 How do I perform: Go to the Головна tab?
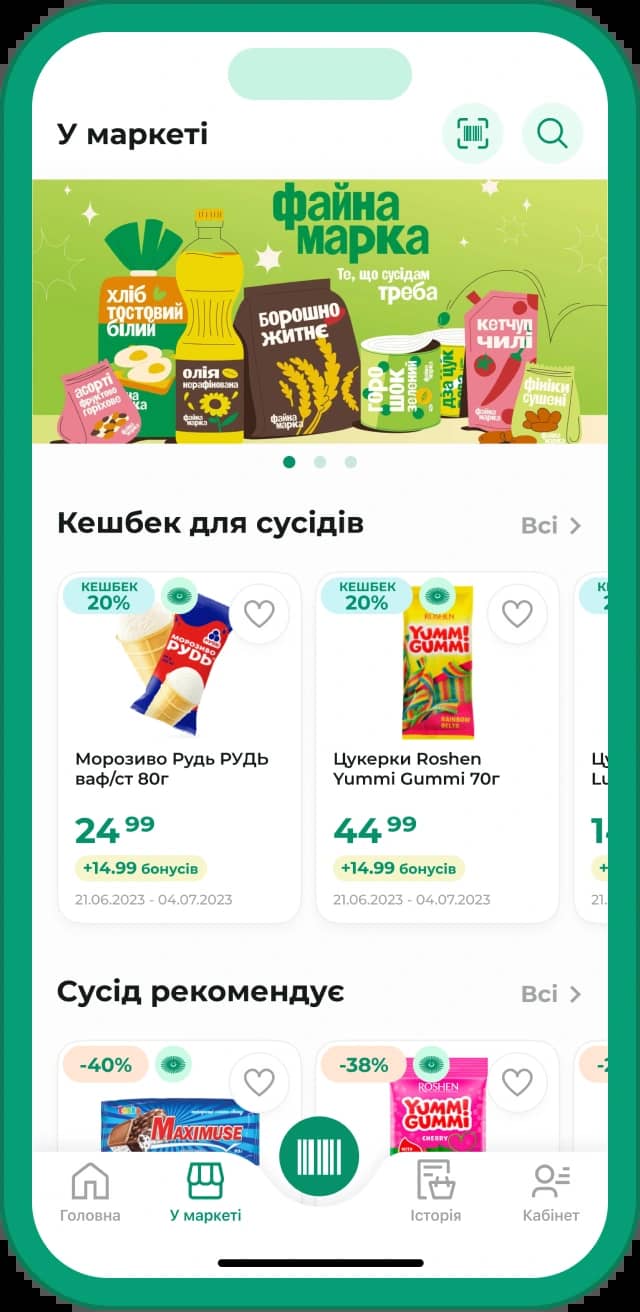pyautogui.click(x=90, y=1192)
